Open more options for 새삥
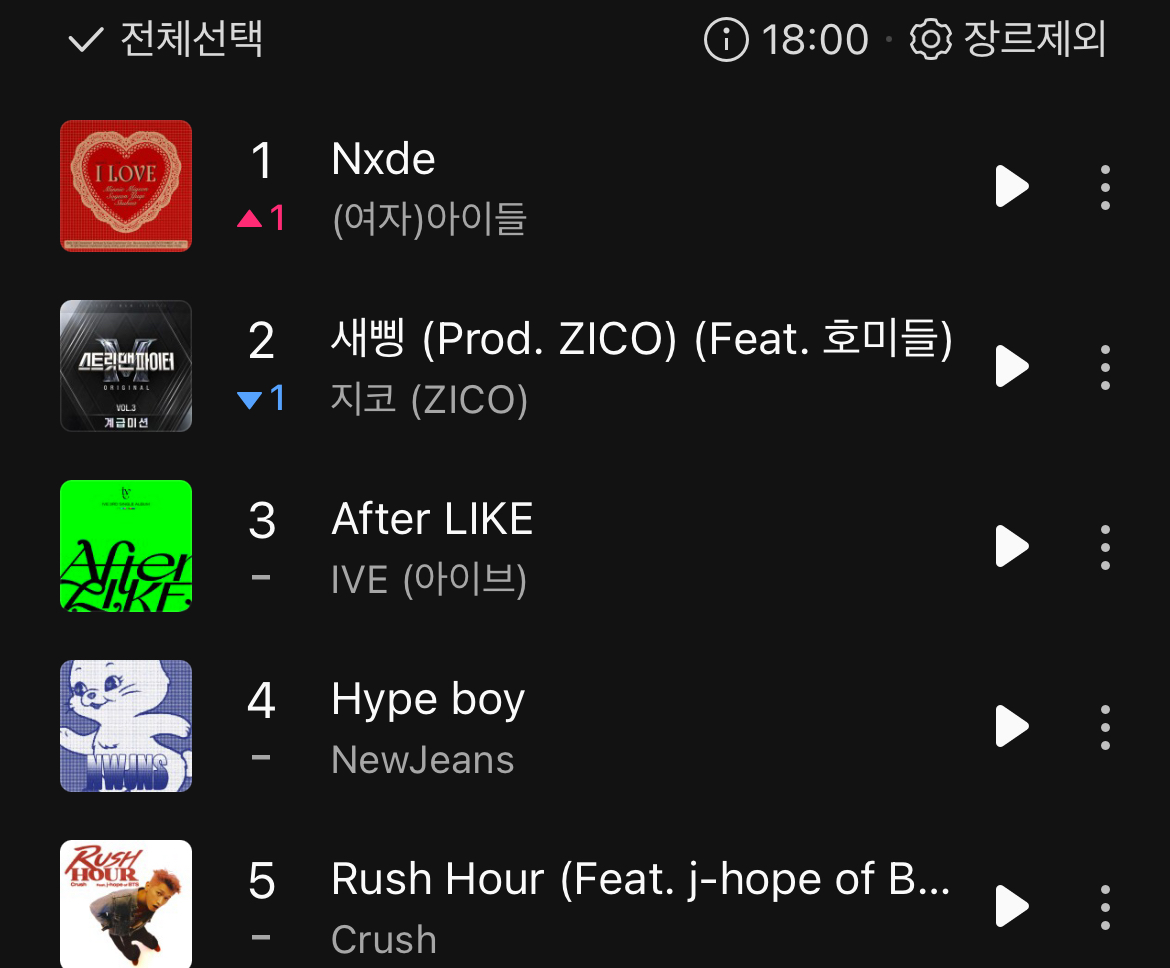The width and height of the screenshot is (1170, 968). pyautogui.click(x=1105, y=367)
